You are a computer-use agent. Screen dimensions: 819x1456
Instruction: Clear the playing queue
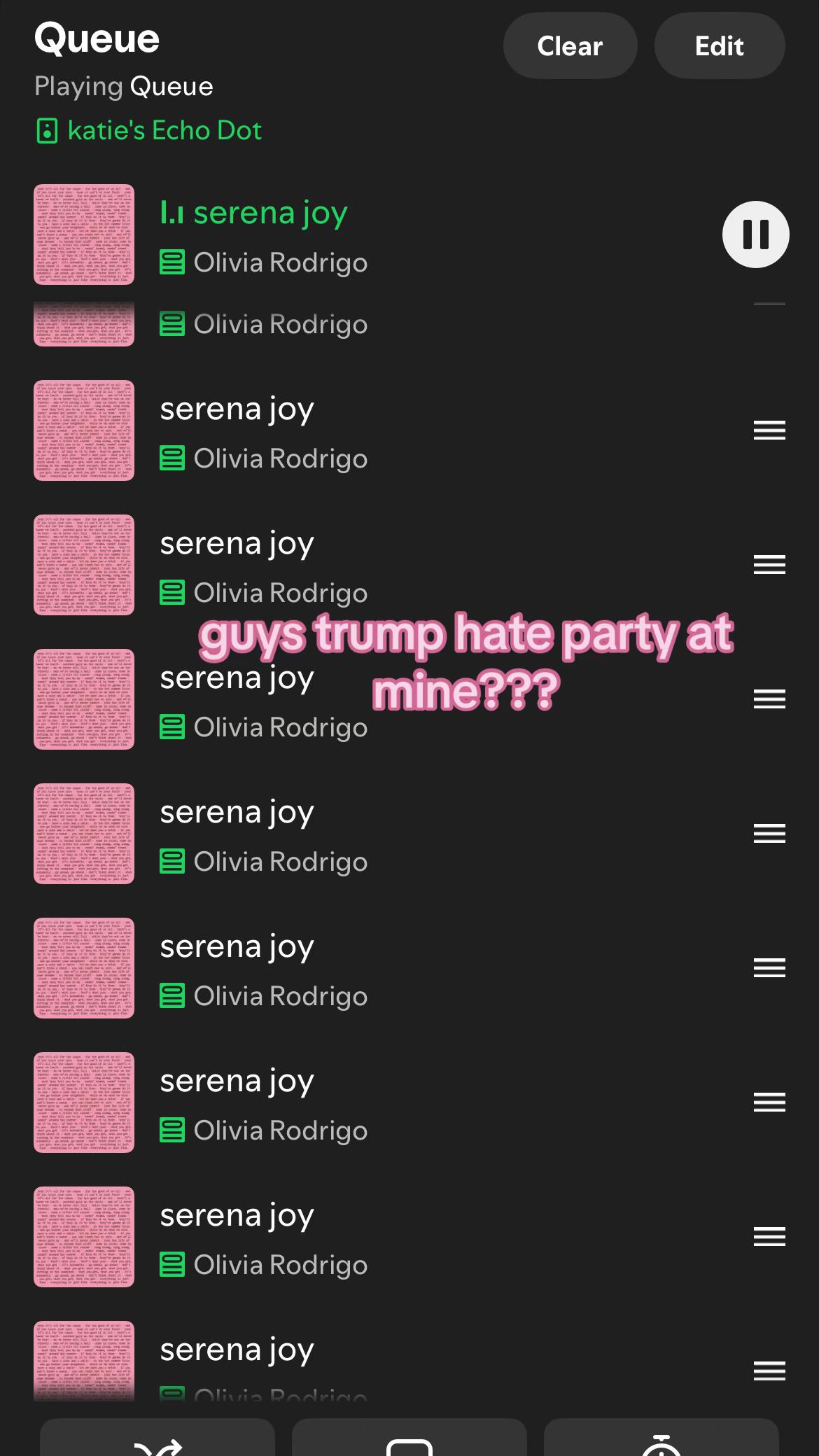click(570, 46)
